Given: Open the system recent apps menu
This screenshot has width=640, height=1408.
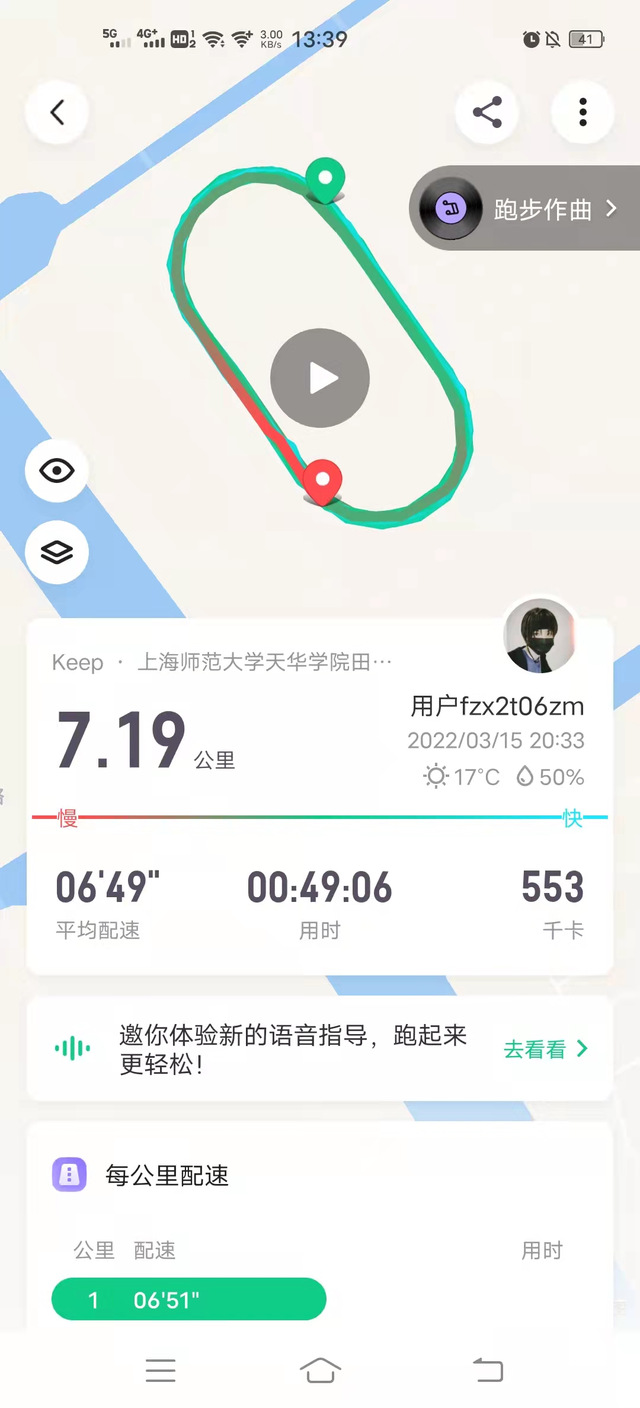Looking at the screenshot, I should click(x=160, y=1370).
